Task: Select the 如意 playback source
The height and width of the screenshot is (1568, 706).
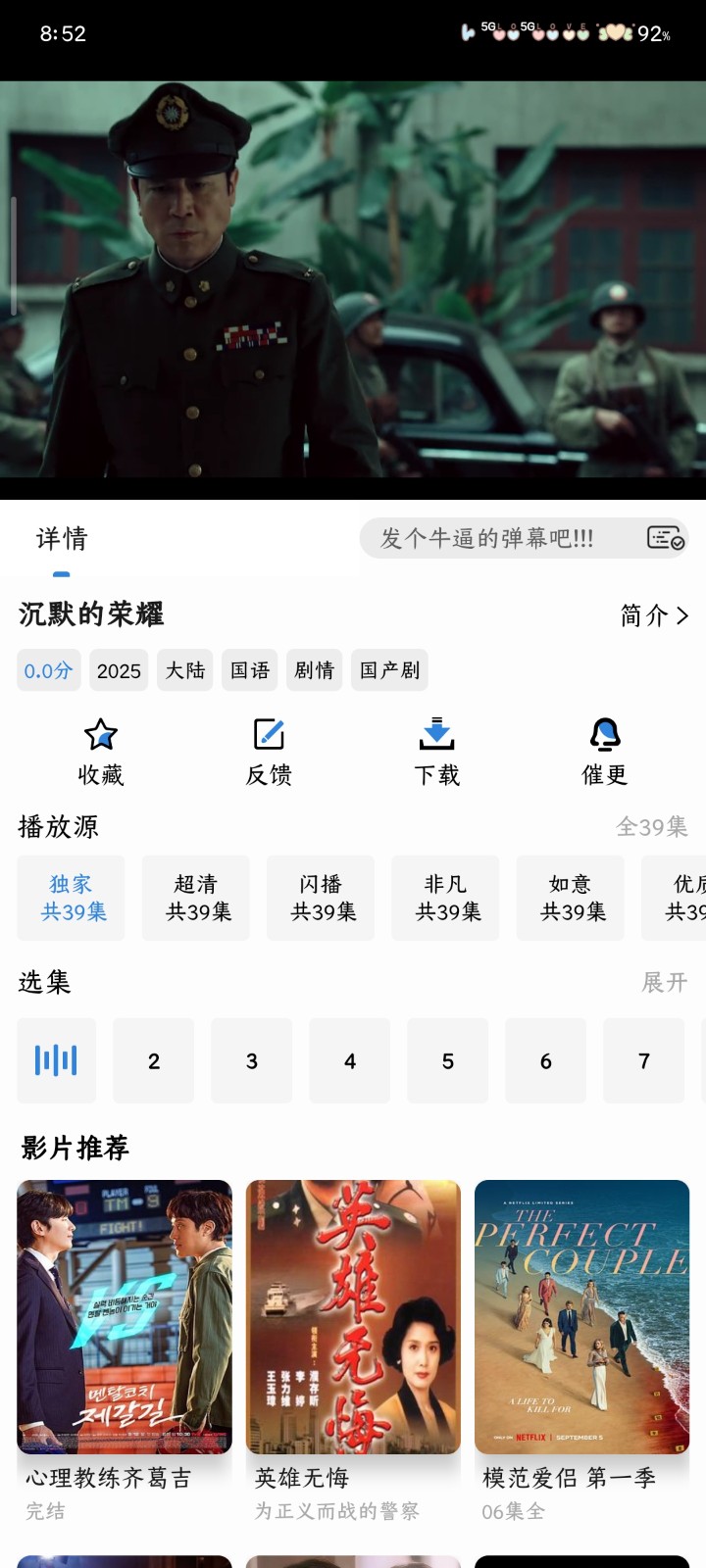Action: click(570, 897)
